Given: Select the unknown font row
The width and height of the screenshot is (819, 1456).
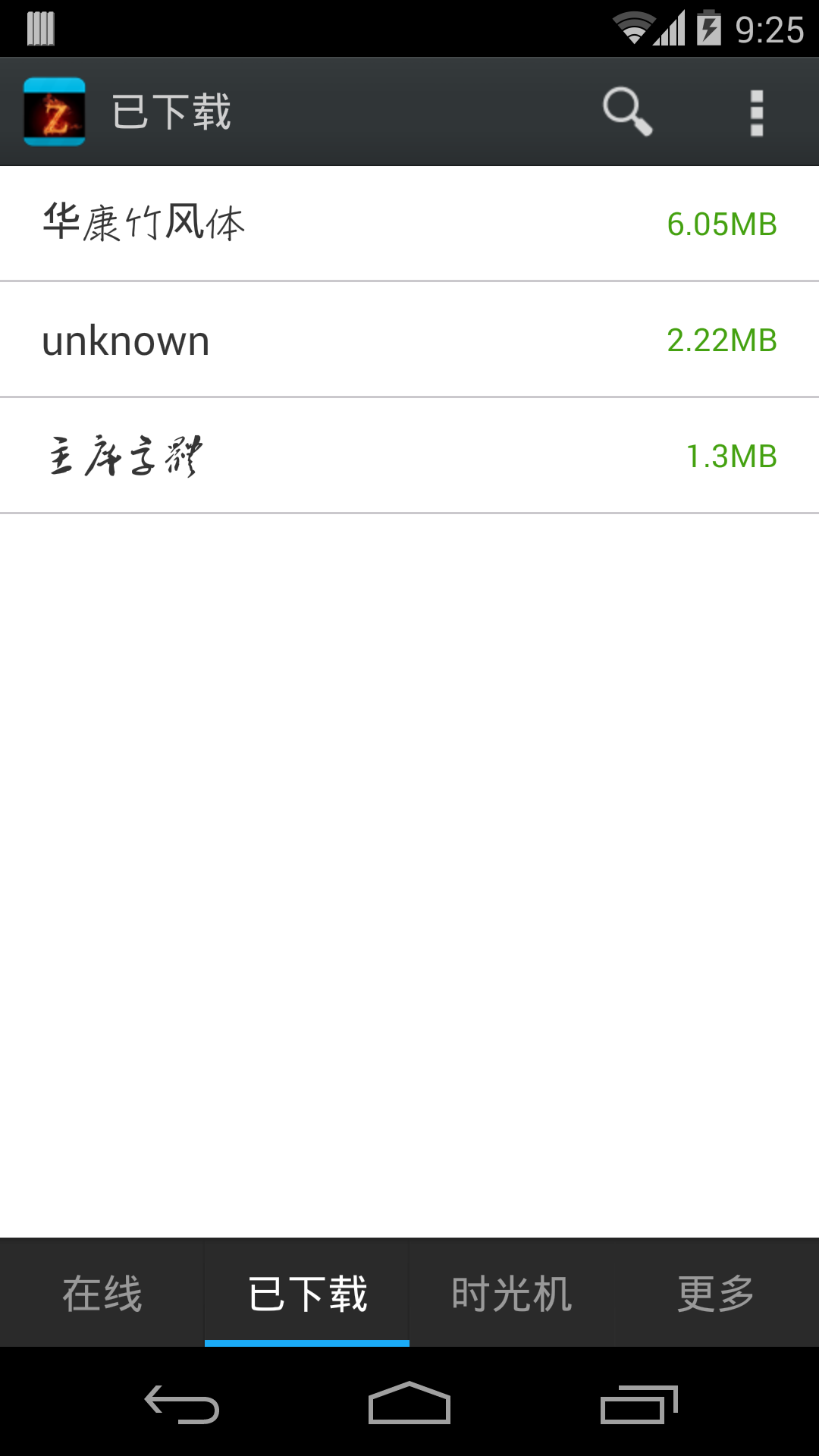Looking at the screenshot, I should coord(409,340).
